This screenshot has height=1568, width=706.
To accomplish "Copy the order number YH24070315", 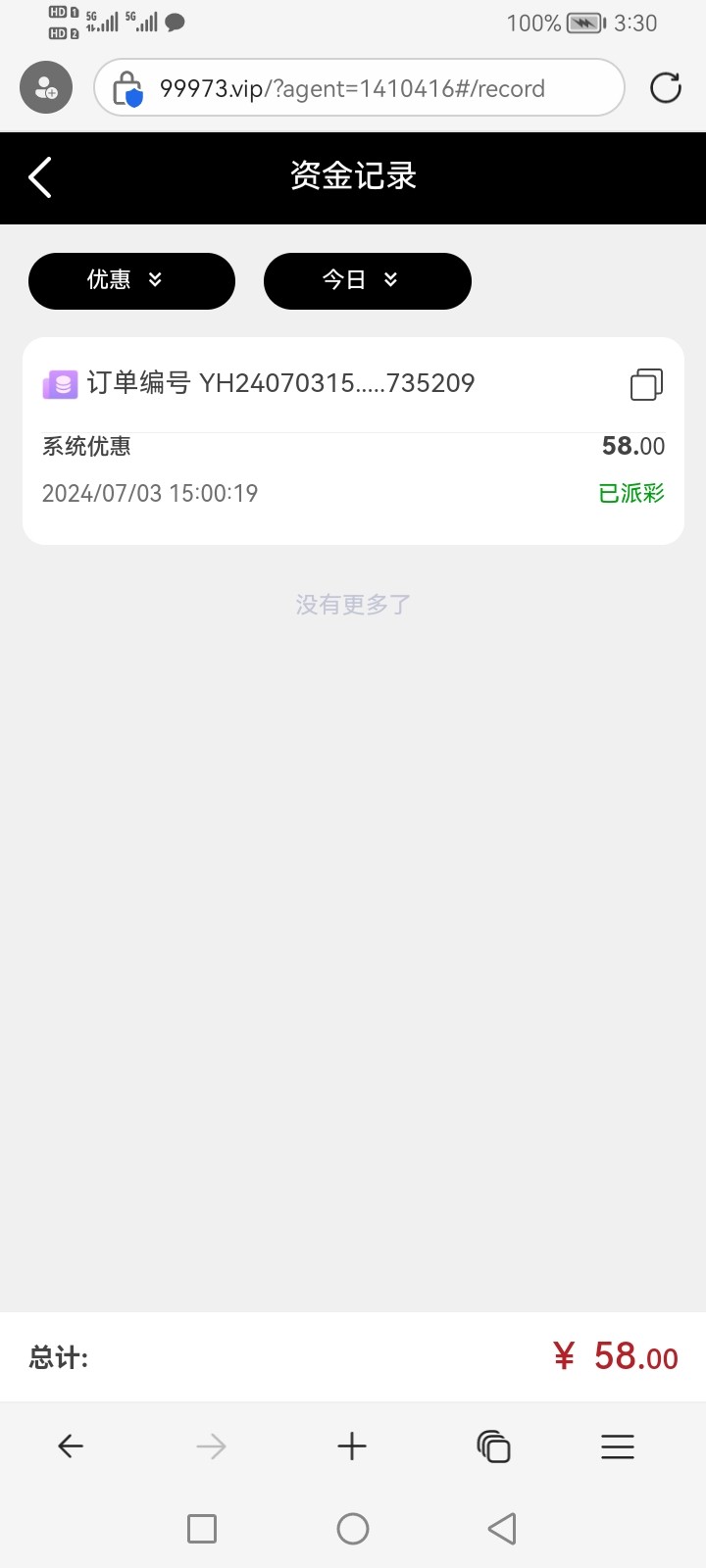I will [x=646, y=384].
